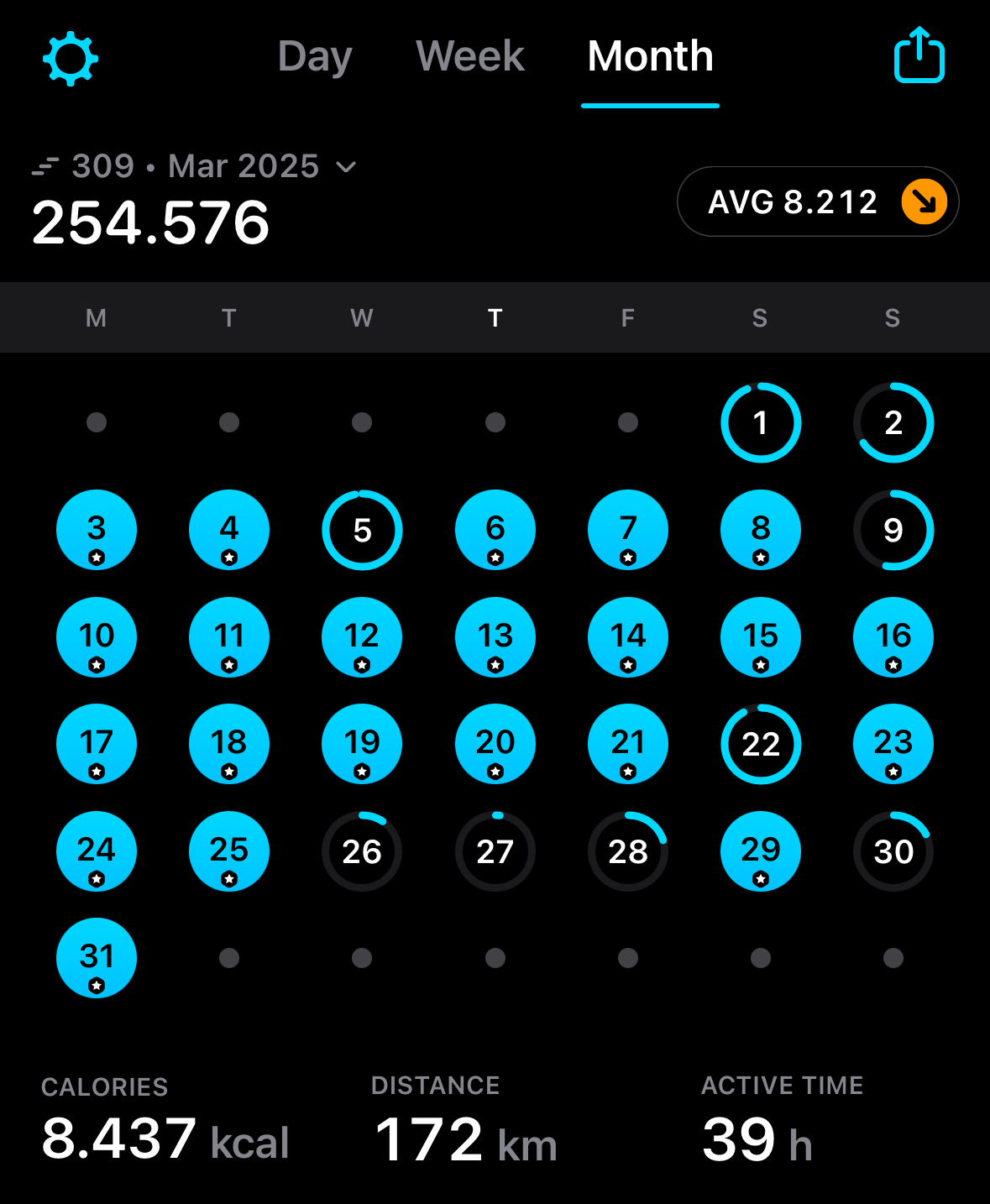The width and height of the screenshot is (990, 1204).
Task: View steps for day 28
Action: point(628,851)
